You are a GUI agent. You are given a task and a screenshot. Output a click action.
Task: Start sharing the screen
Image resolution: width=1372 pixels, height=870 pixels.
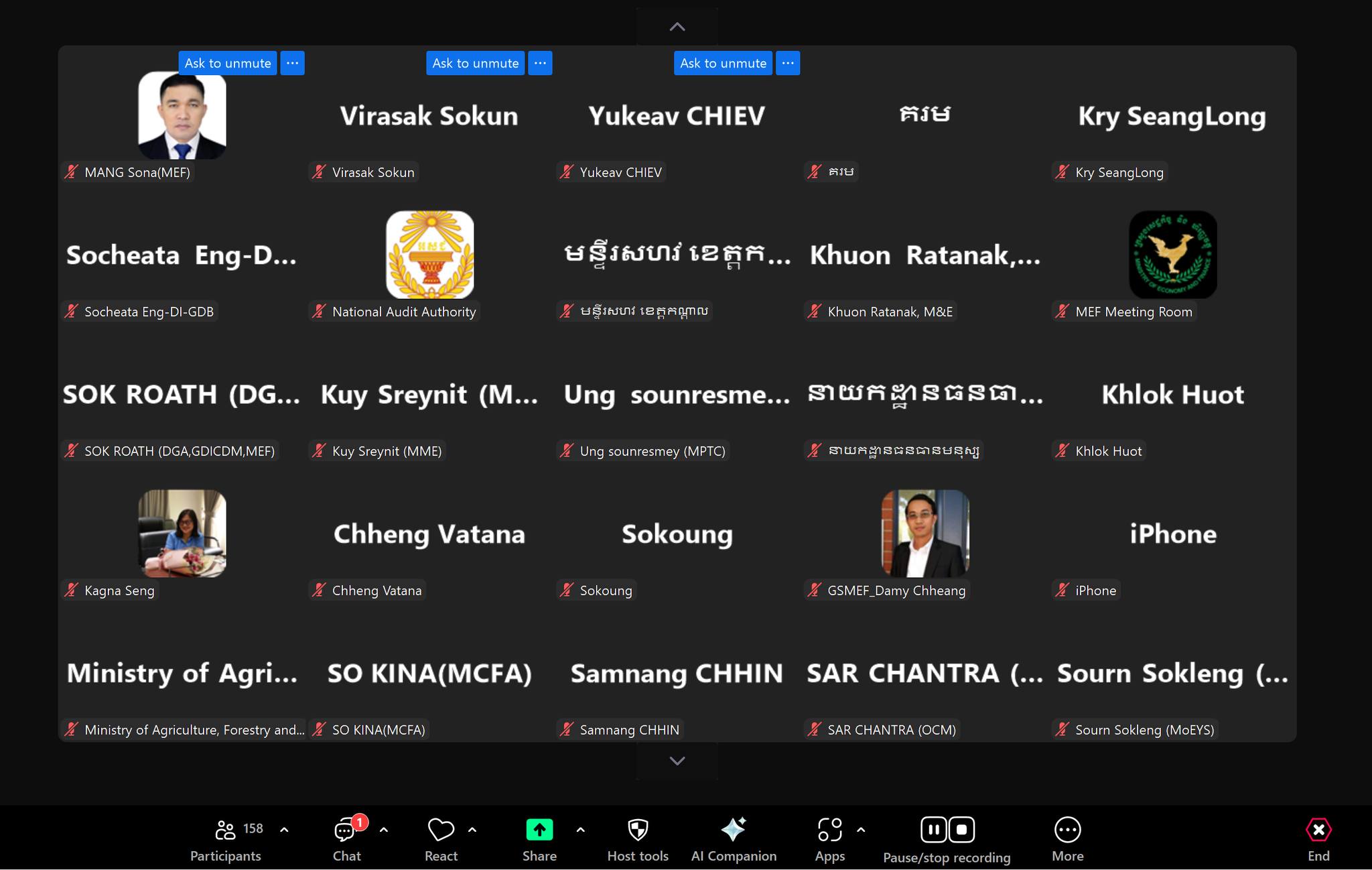539,839
